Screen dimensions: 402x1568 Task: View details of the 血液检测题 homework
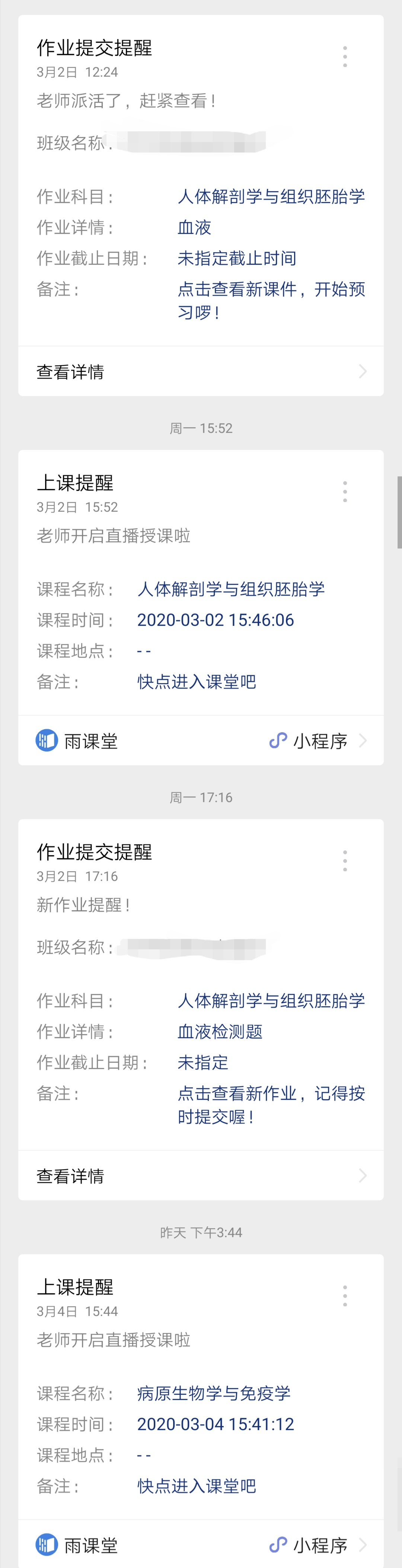point(200,1175)
